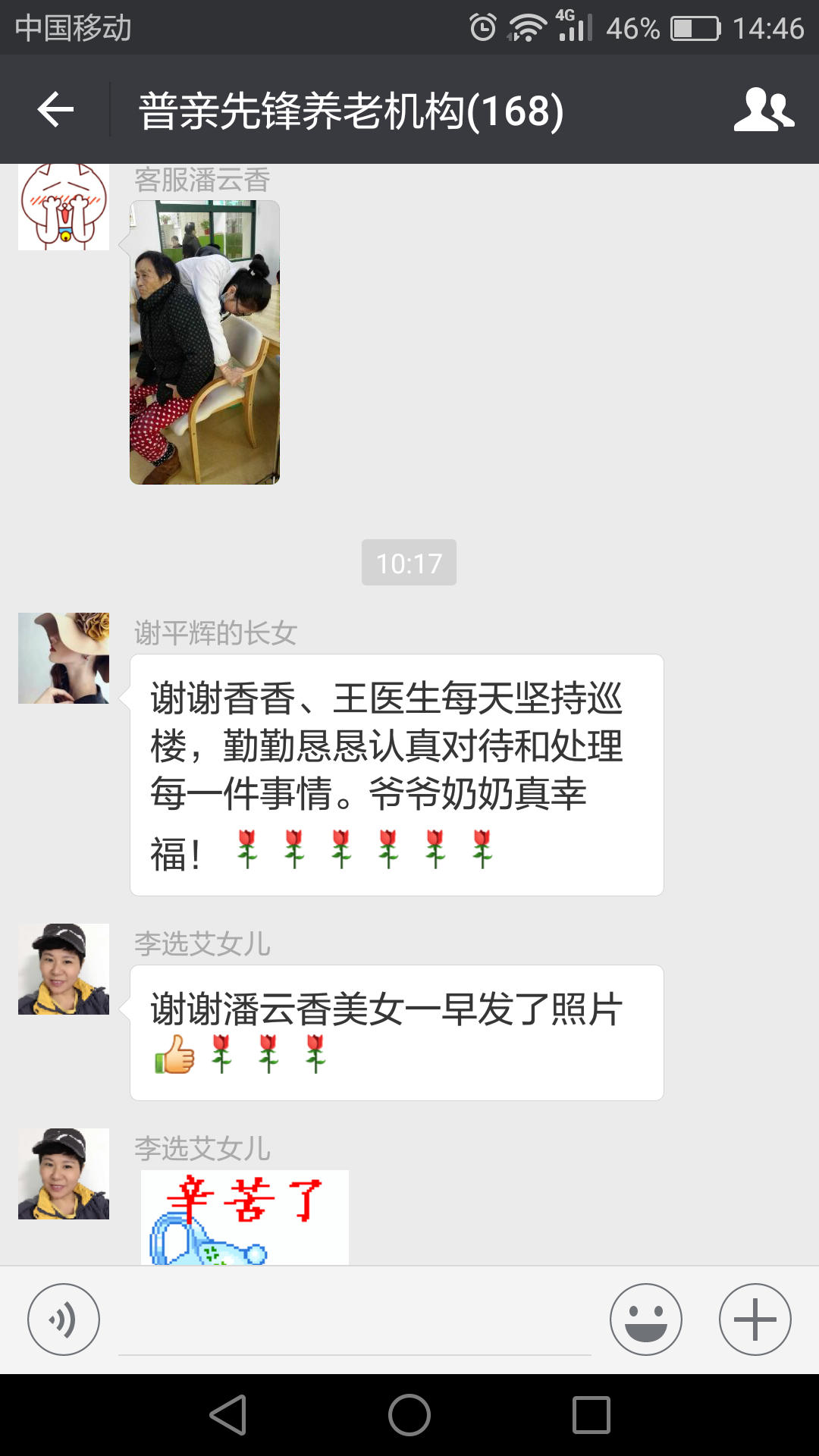
Task: View 谢平辉的长女's profile avatar
Action: (x=64, y=657)
